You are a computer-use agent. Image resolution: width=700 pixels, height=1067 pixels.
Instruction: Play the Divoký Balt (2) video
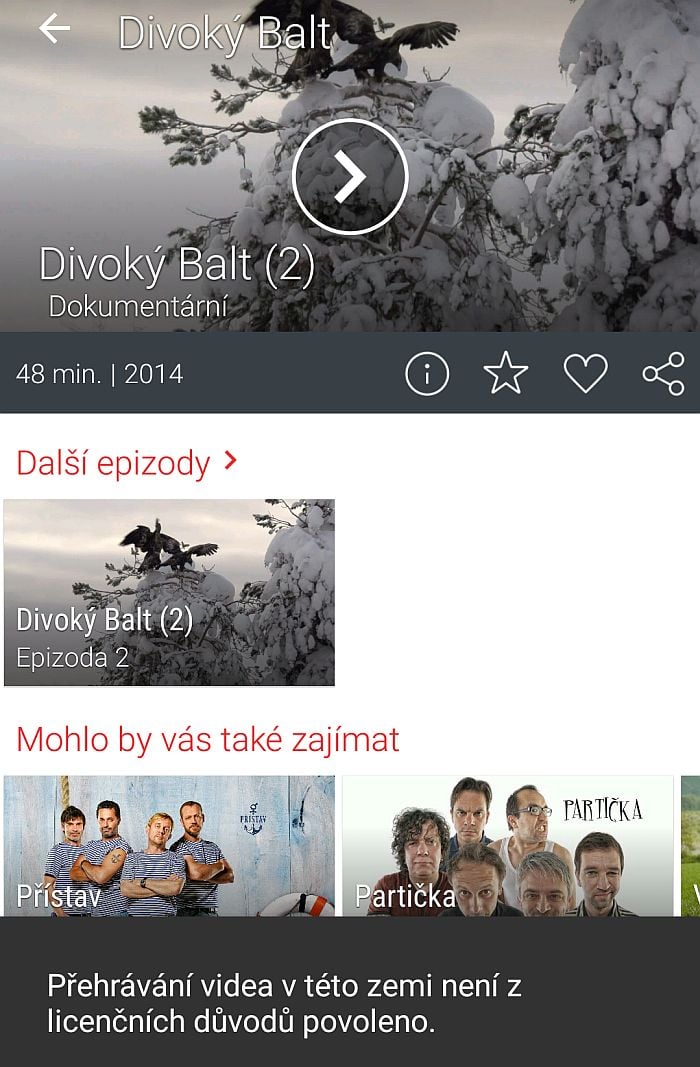point(350,177)
